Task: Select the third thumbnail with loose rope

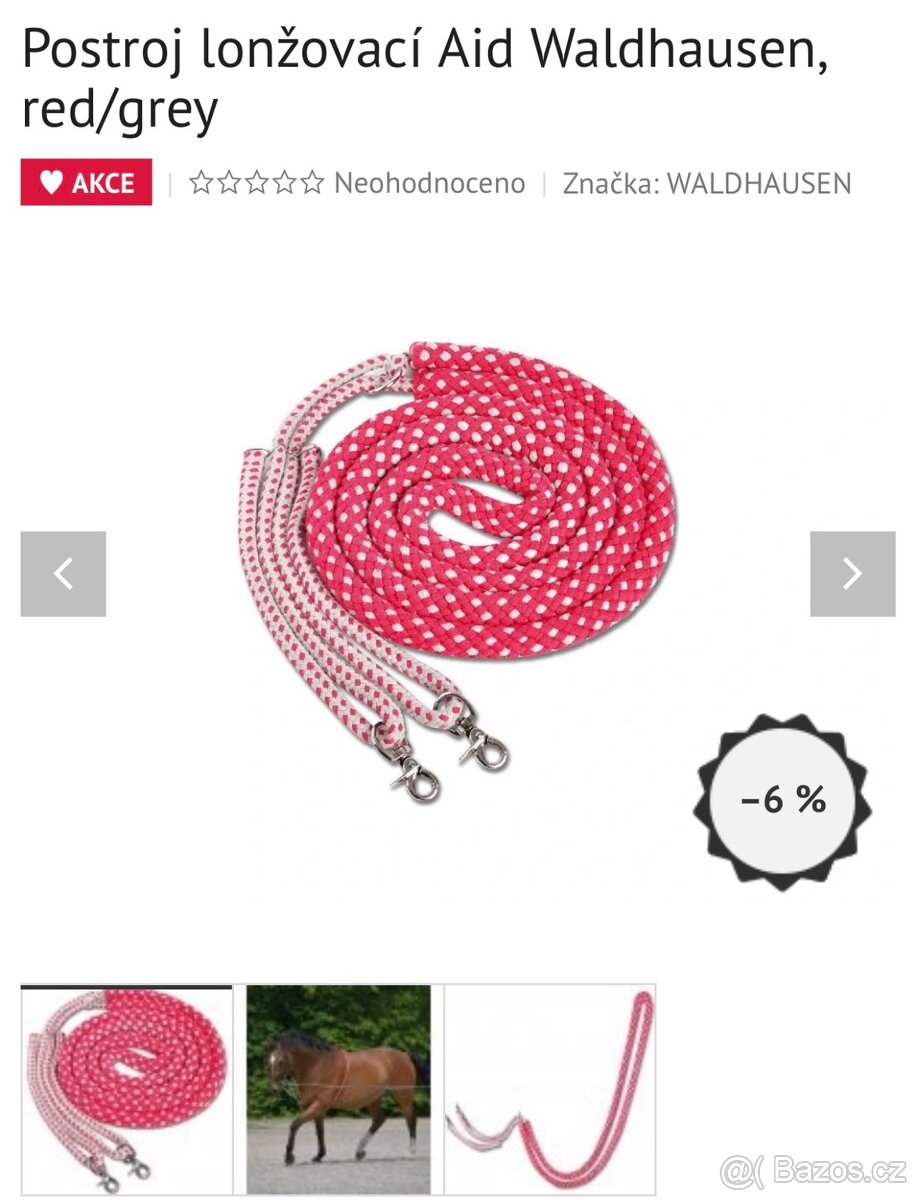Action: (550, 1090)
